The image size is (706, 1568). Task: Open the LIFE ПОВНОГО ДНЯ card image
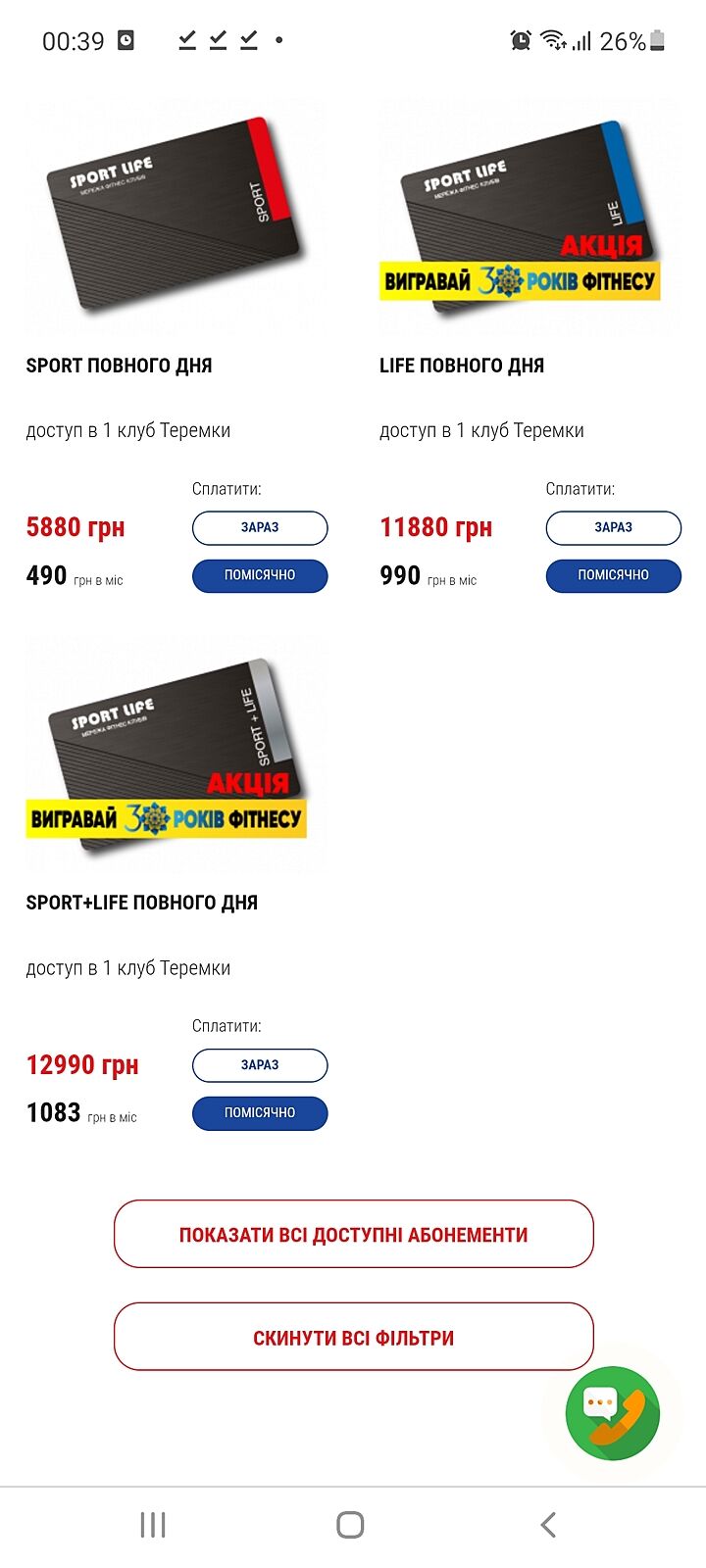click(x=528, y=216)
